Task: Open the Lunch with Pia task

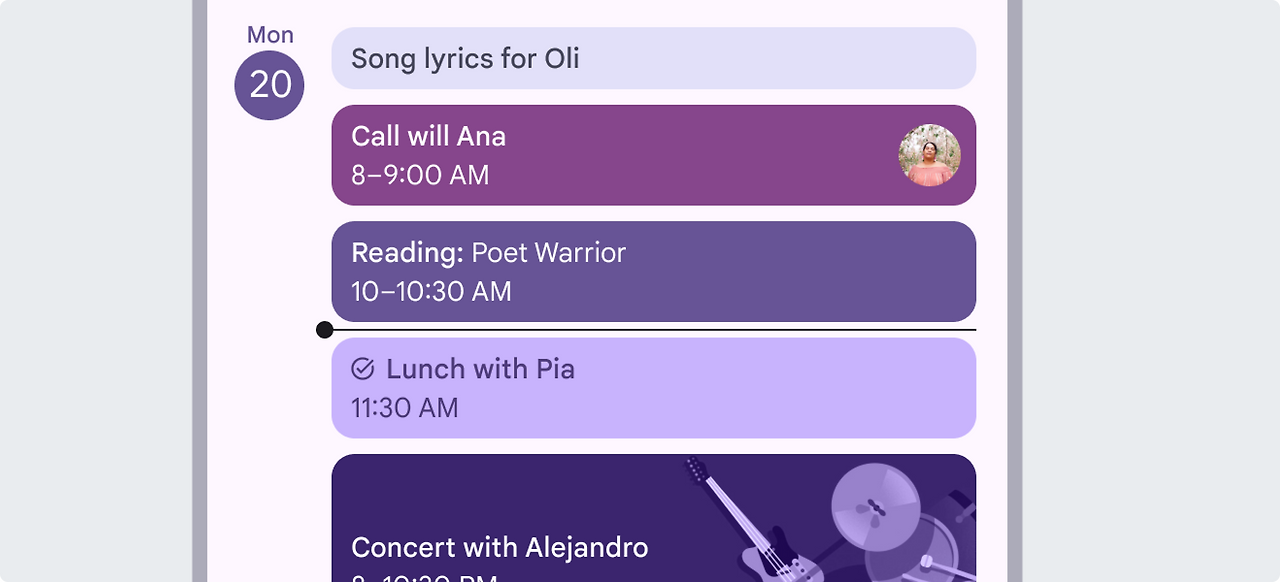Action: click(653, 388)
